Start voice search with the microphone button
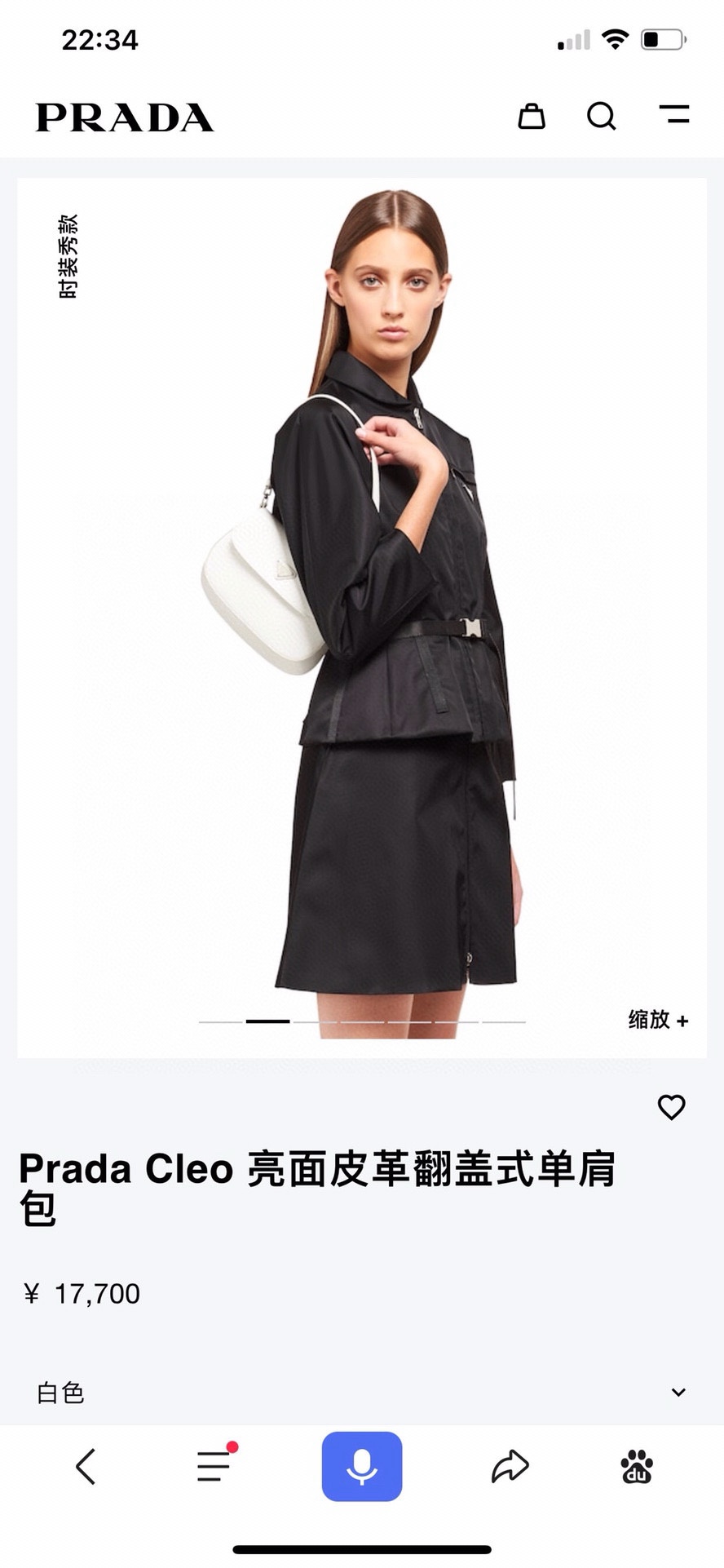724x1568 pixels. coord(362,1466)
